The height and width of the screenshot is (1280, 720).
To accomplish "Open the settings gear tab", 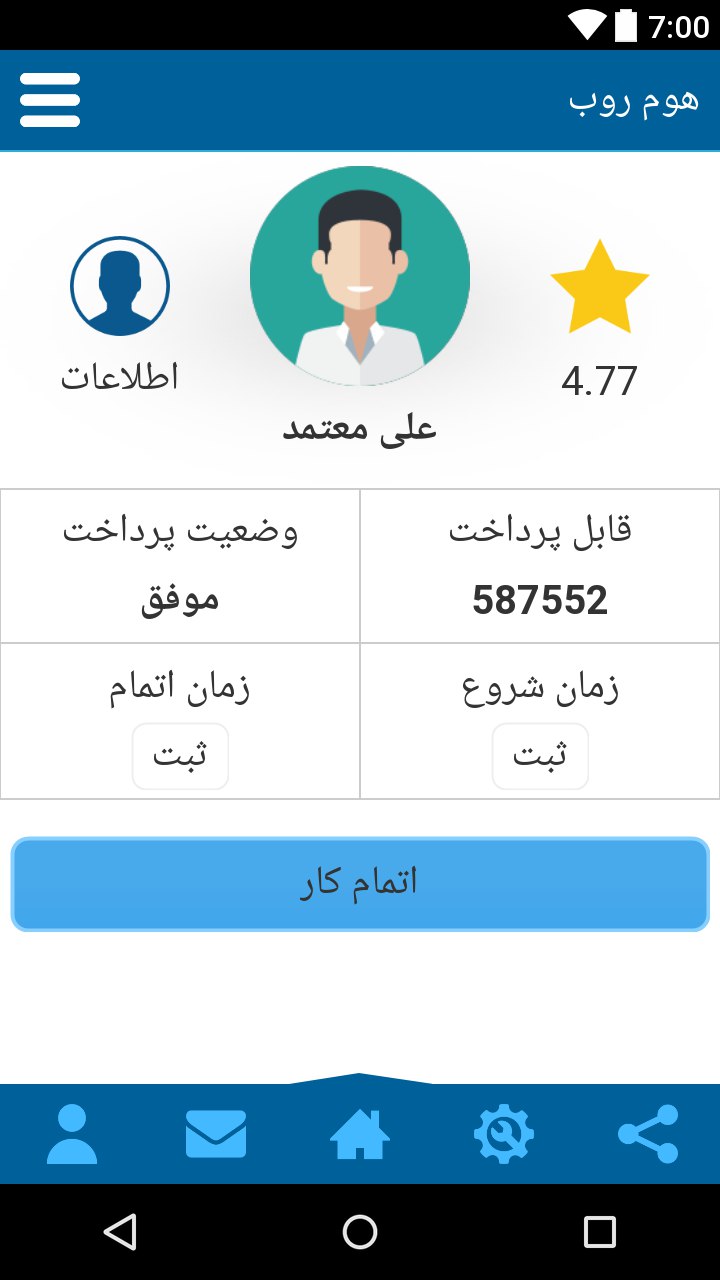I will tap(504, 1134).
